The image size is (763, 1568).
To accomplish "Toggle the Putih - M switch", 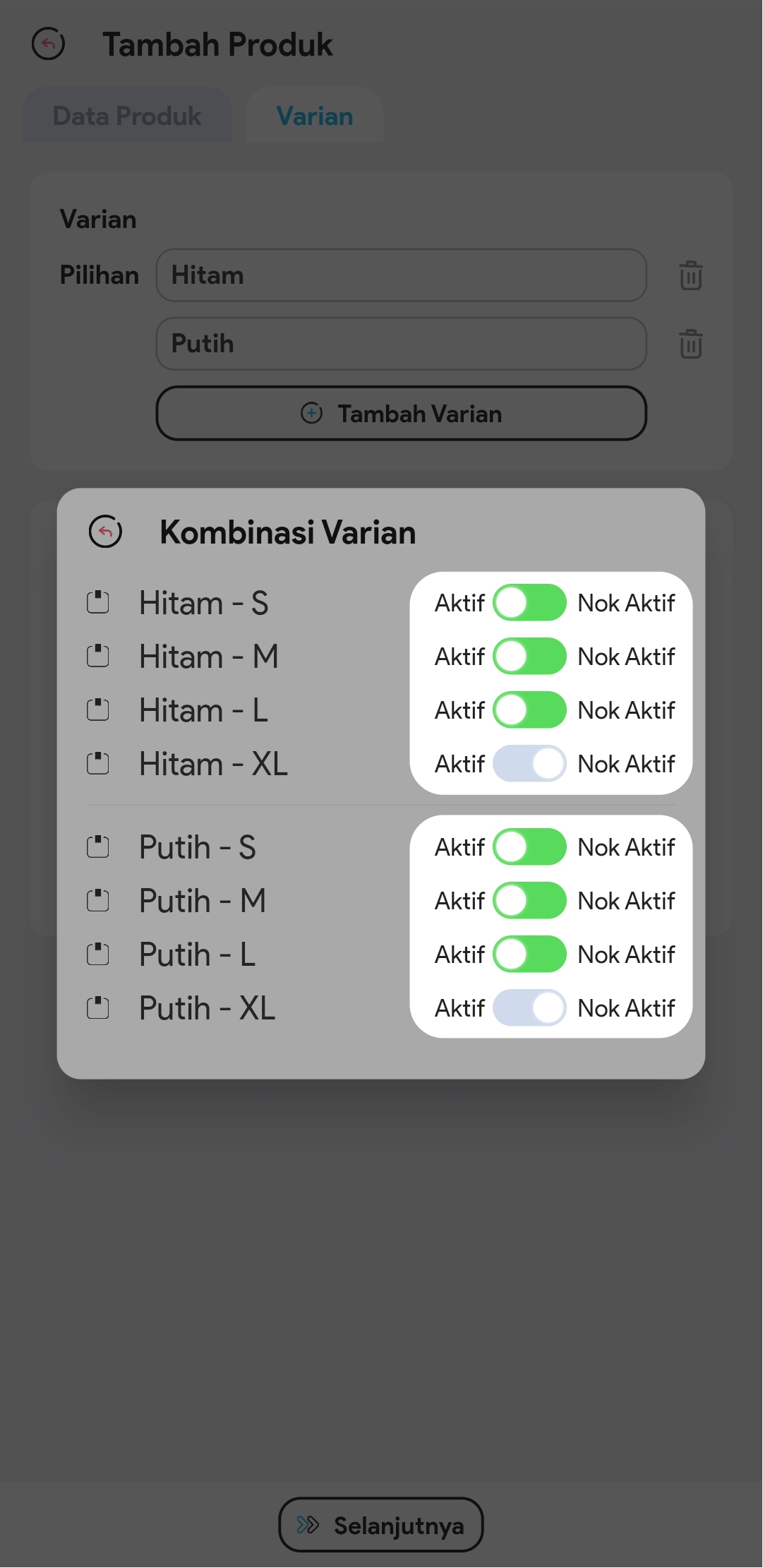I will click(x=529, y=901).
